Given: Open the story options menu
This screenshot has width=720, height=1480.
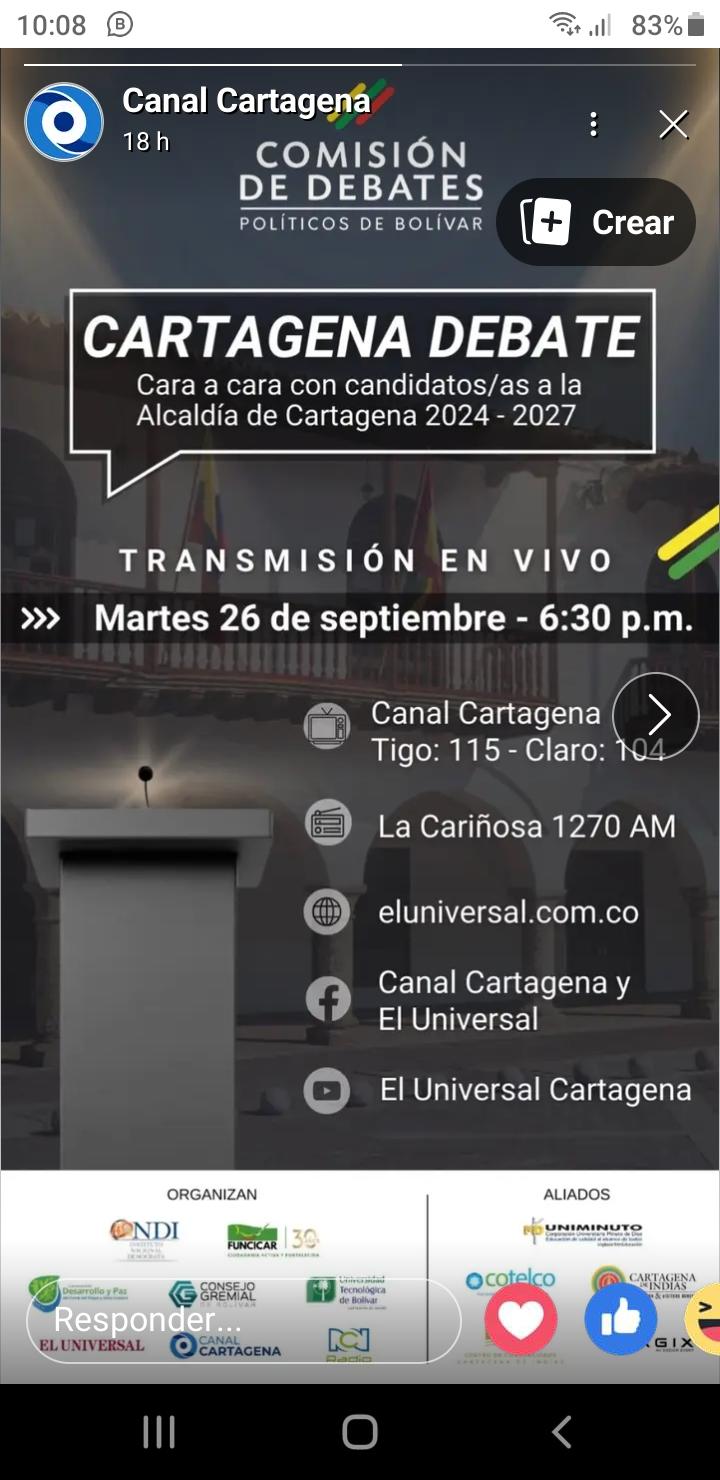Looking at the screenshot, I should tap(594, 124).
